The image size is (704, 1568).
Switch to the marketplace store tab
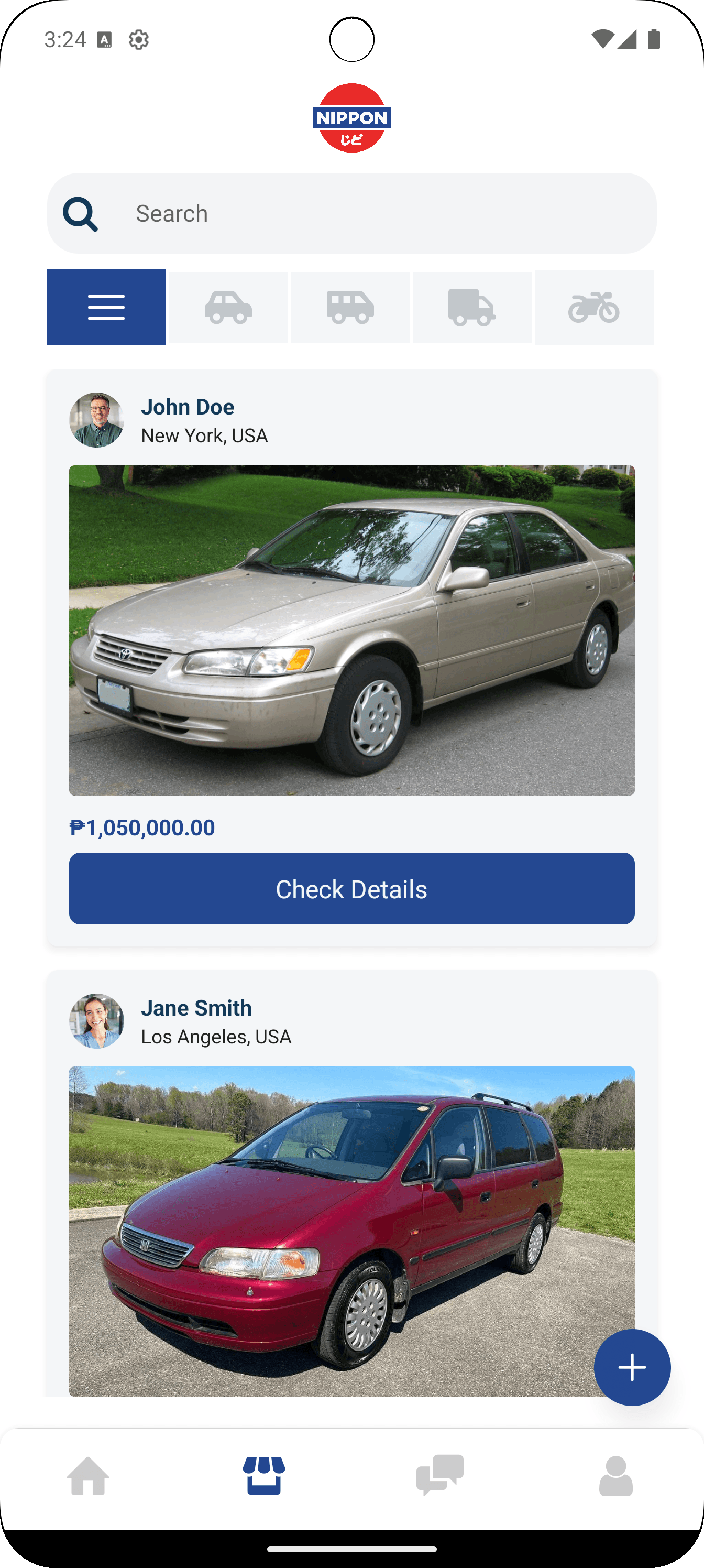[264, 1475]
